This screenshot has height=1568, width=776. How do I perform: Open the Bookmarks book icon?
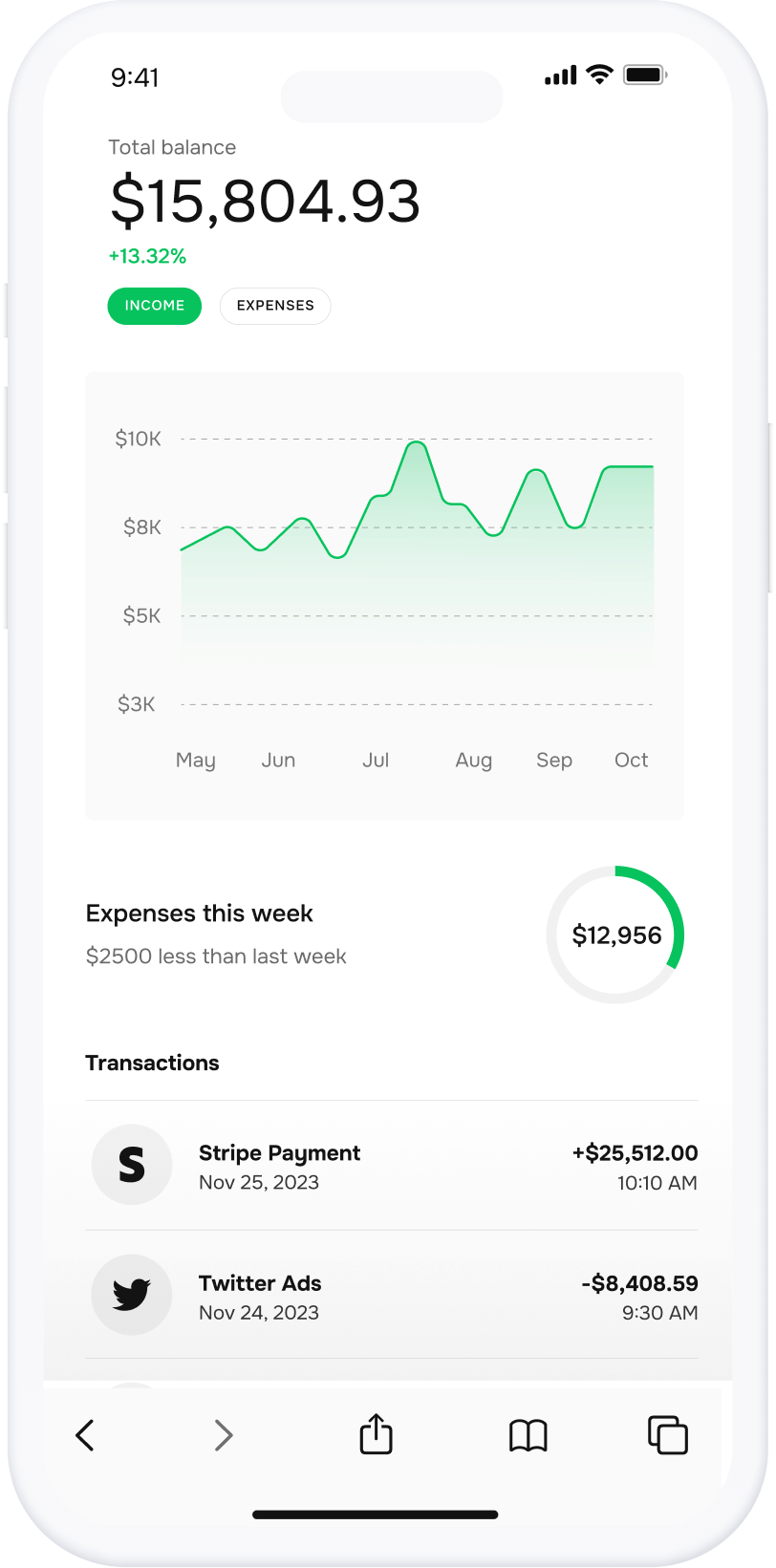coord(528,1434)
